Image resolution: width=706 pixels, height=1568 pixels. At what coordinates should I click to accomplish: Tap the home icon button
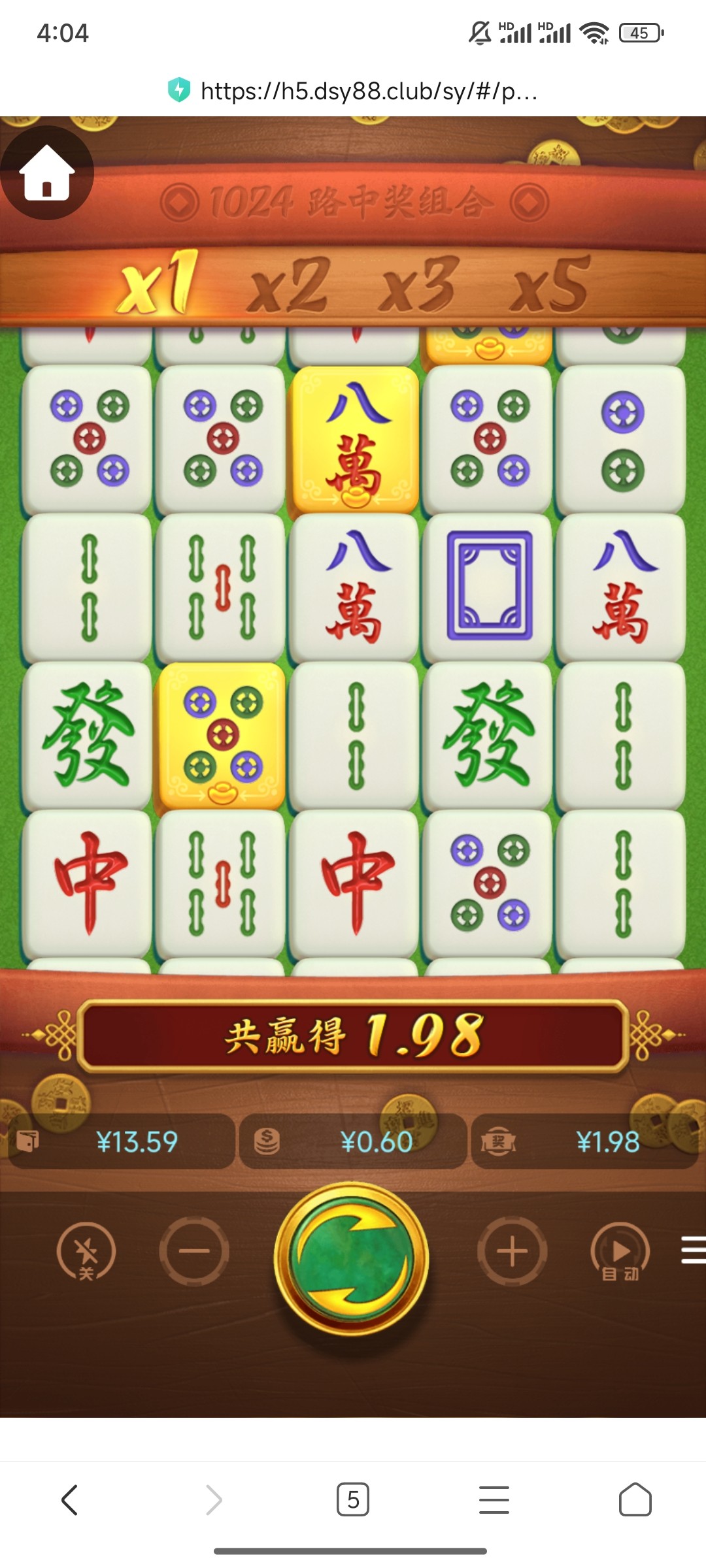tap(46, 173)
